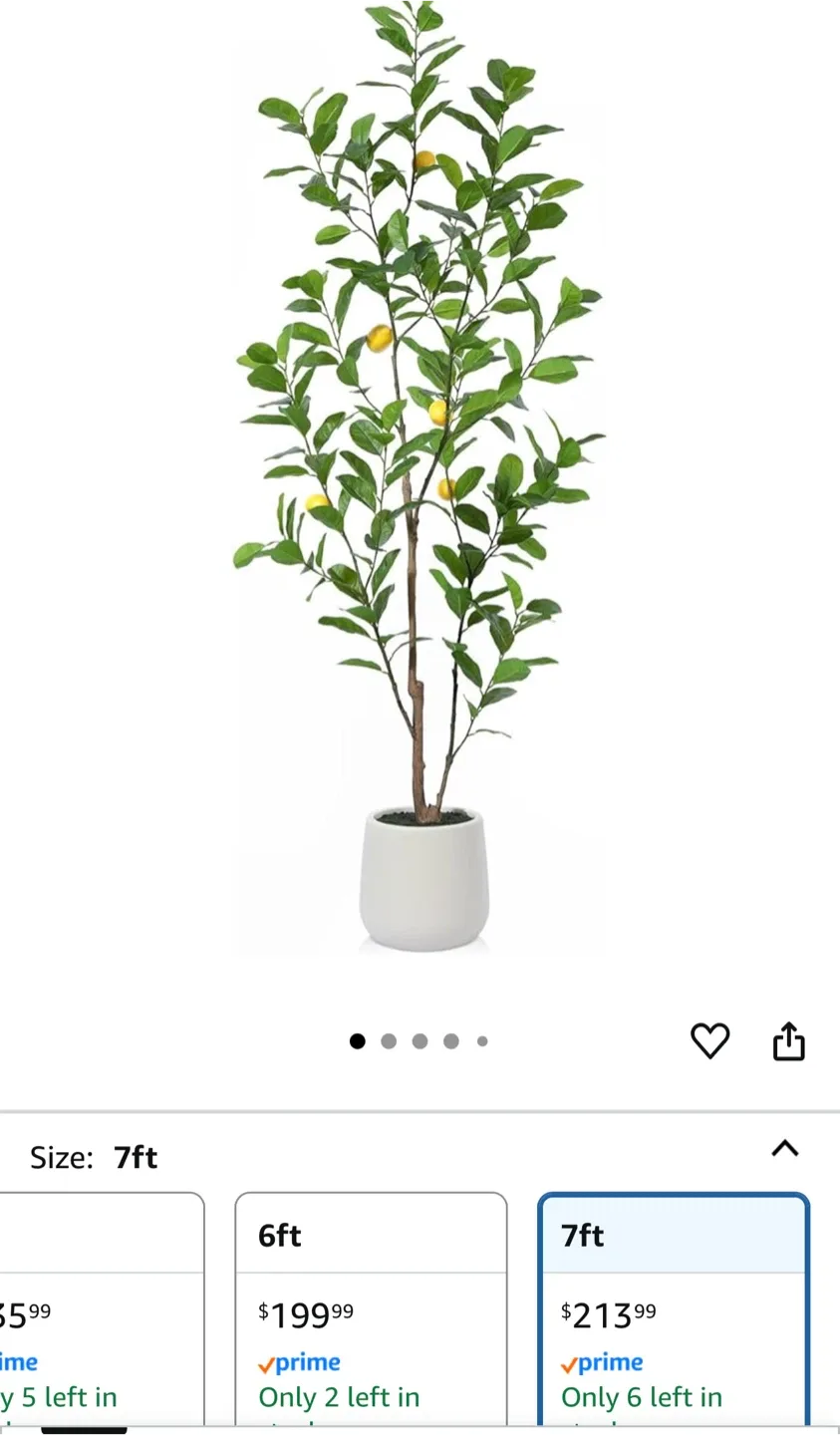
Task: Select the first filled carousel dot
Action: (358, 1040)
